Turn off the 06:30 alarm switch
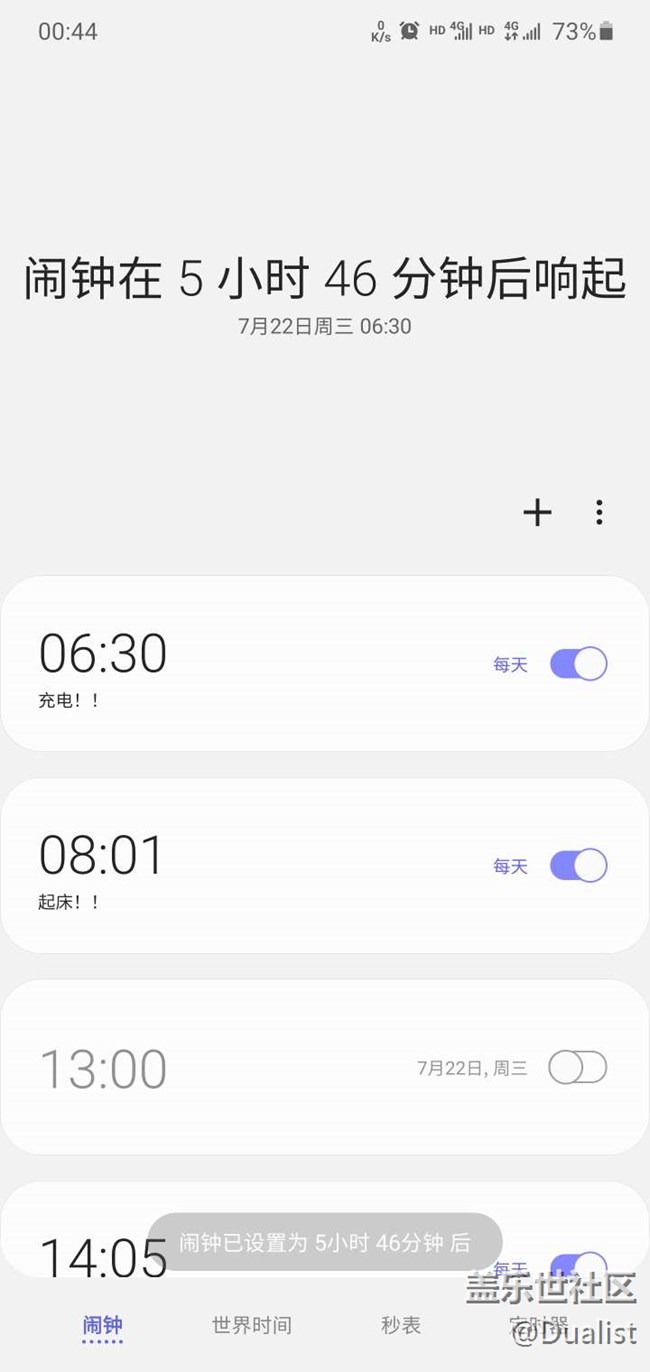This screenshot has width=650, height=1372. 578,664
